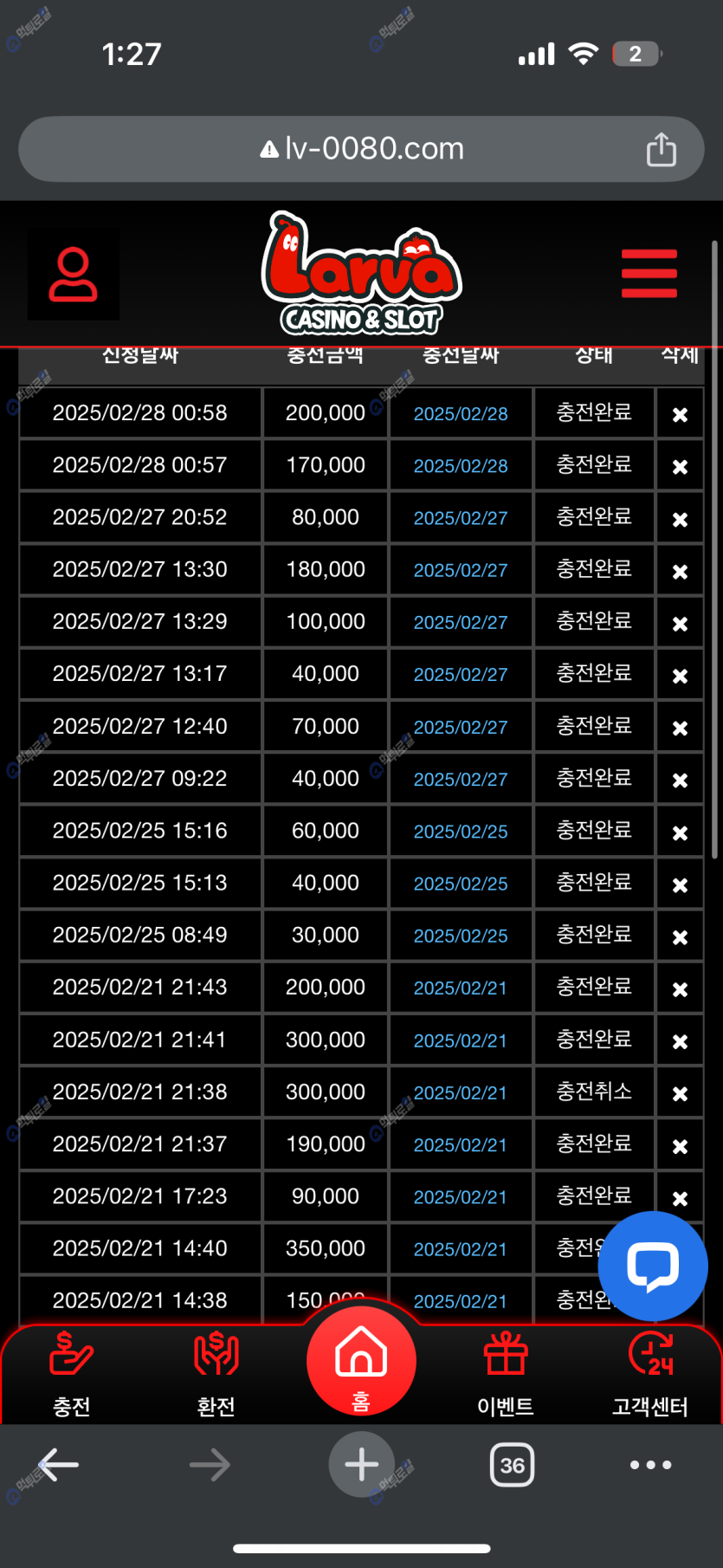Return to the 홈 home button
723x1568 pixels.
(x=361, y=1362)
